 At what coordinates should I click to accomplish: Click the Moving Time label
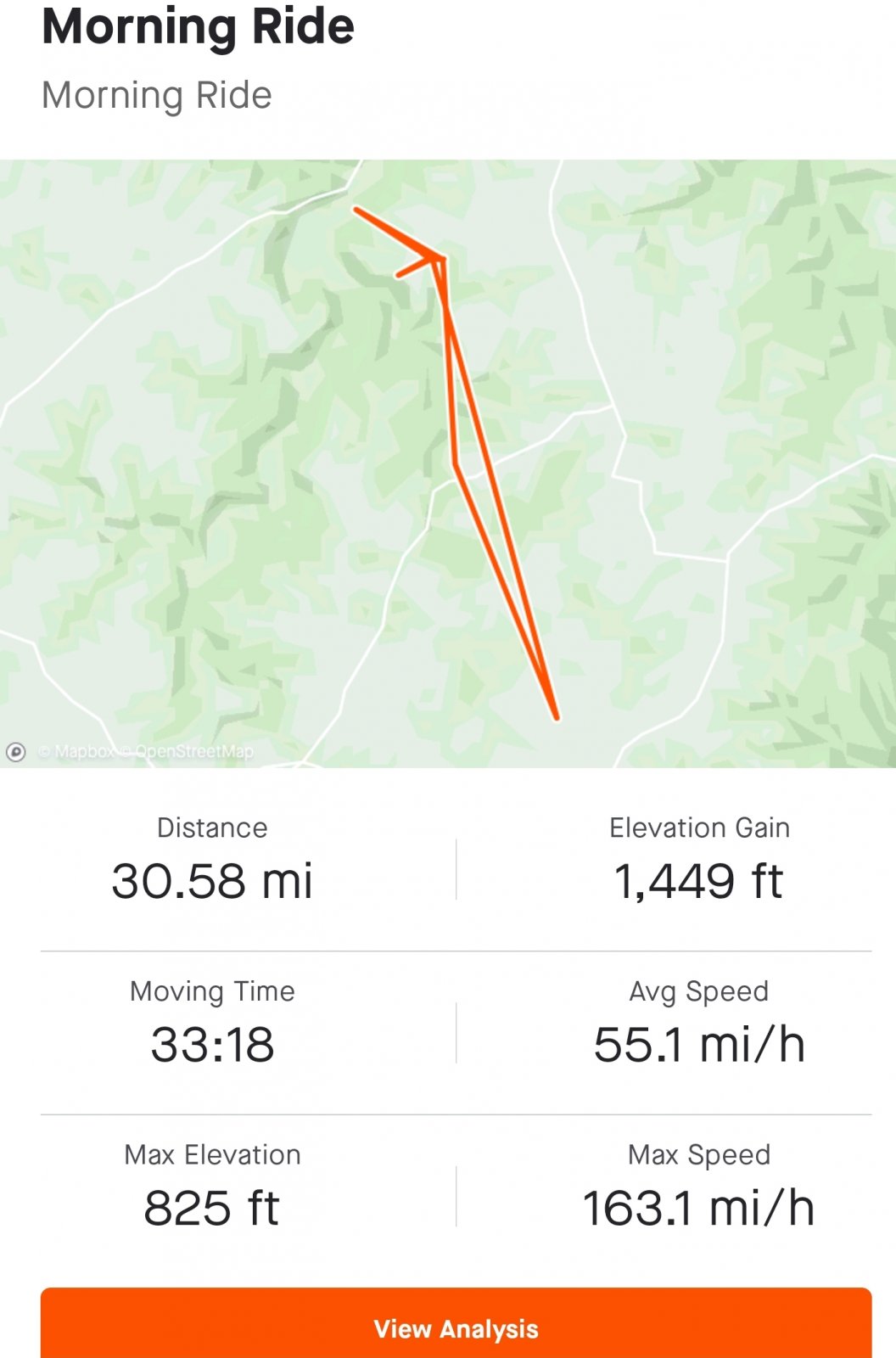click(210, 991)
